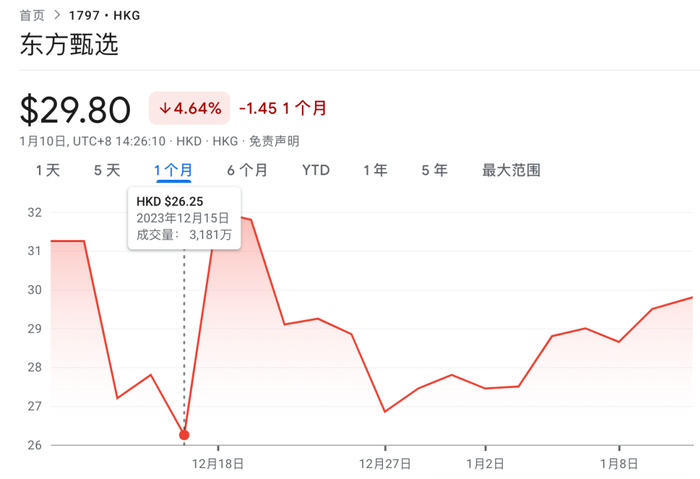Viewport: 700px width, 479px height.
Task: Switch chart to YTD
Action: tap(316, 170)
